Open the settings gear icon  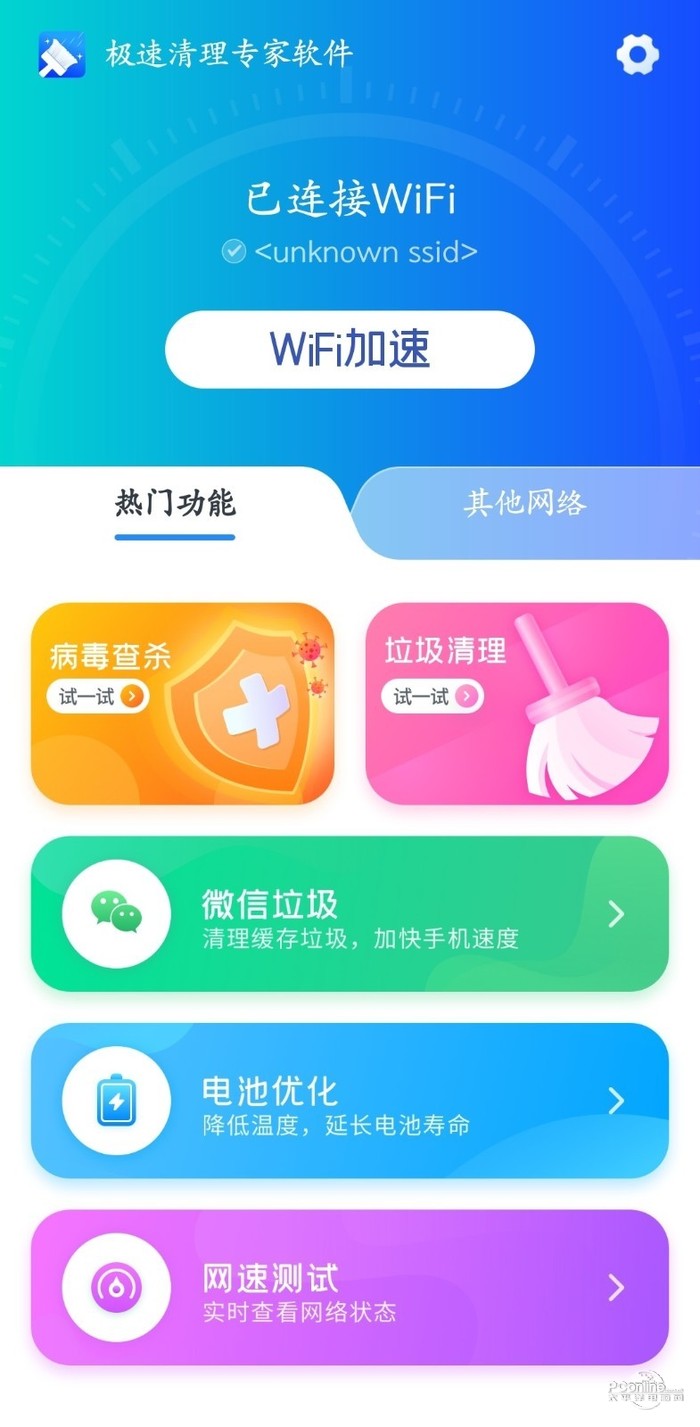click(637, 54)
